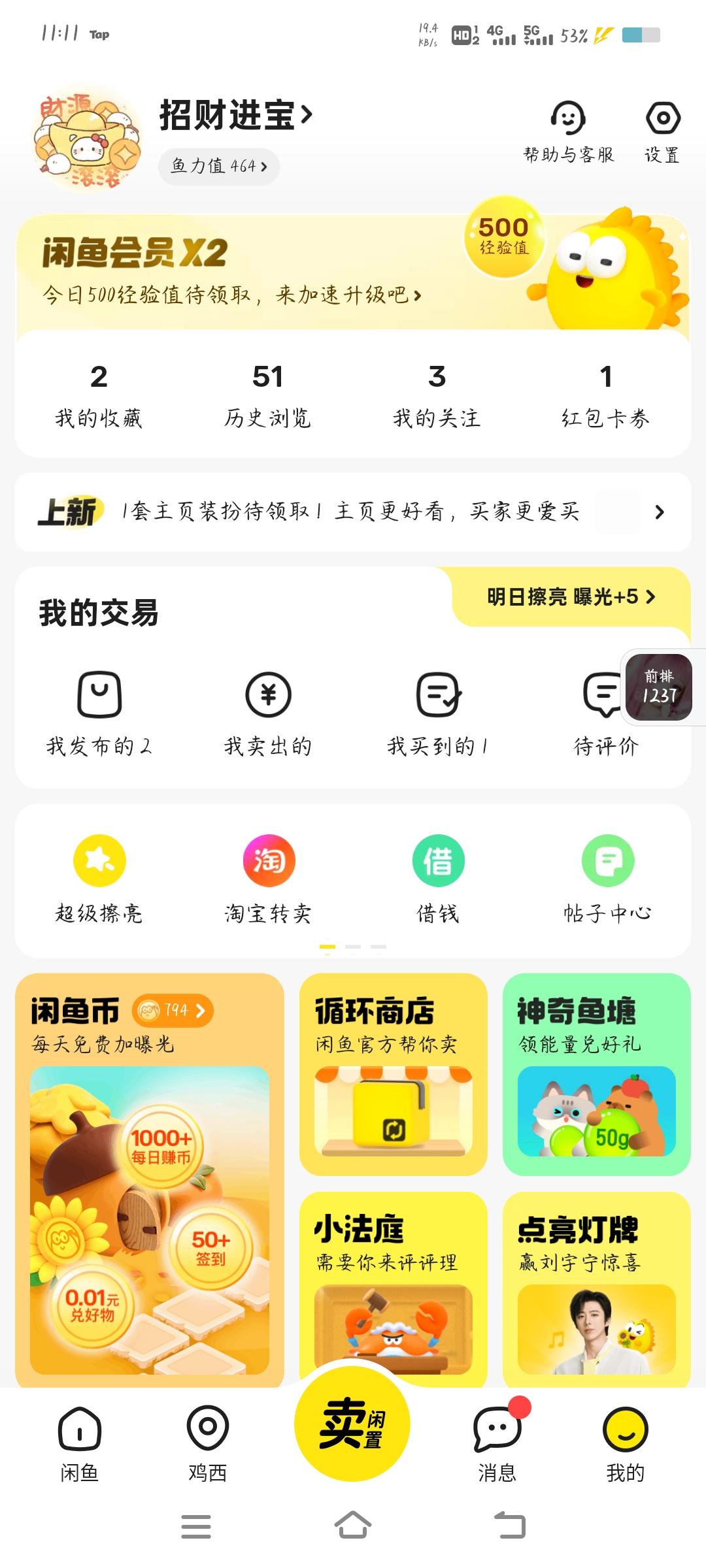Viewport: 706px width, 1568px height.
Task: Open the 上新 主页装扮 notice row
Action: click(352, 512)
